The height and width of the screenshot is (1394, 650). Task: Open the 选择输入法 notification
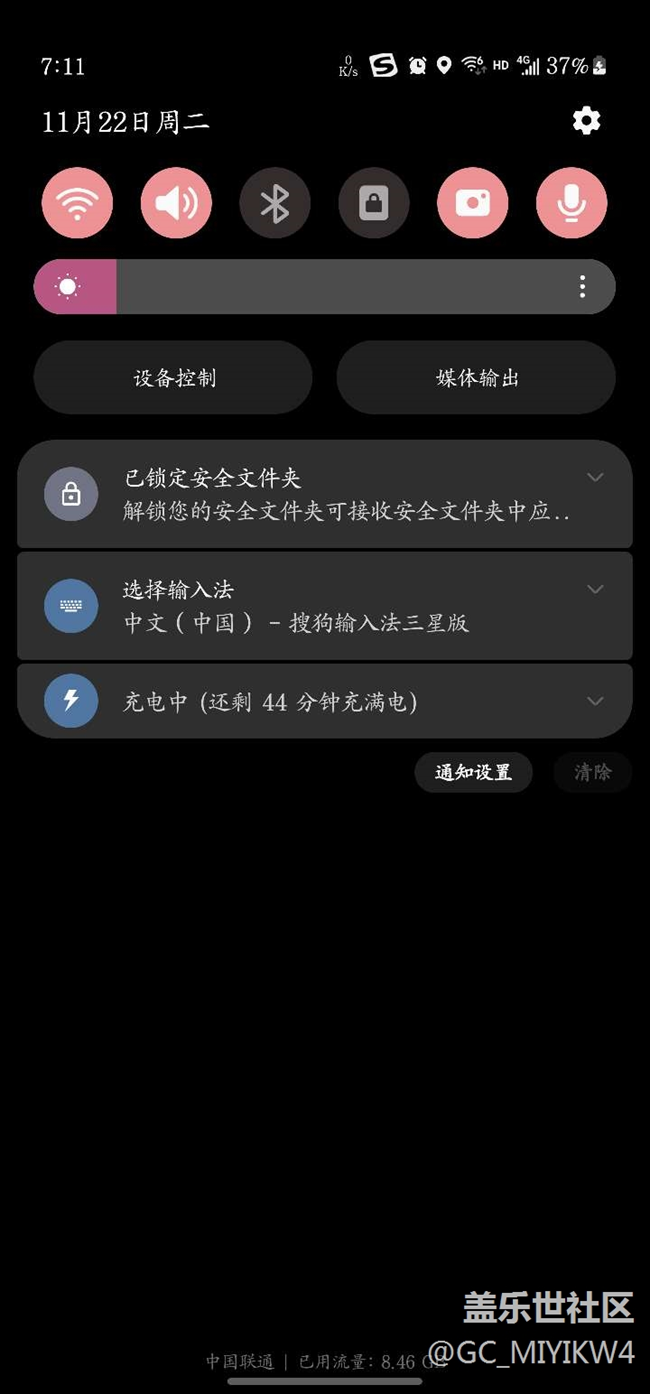pyautogui.click(x=325, y=606)
